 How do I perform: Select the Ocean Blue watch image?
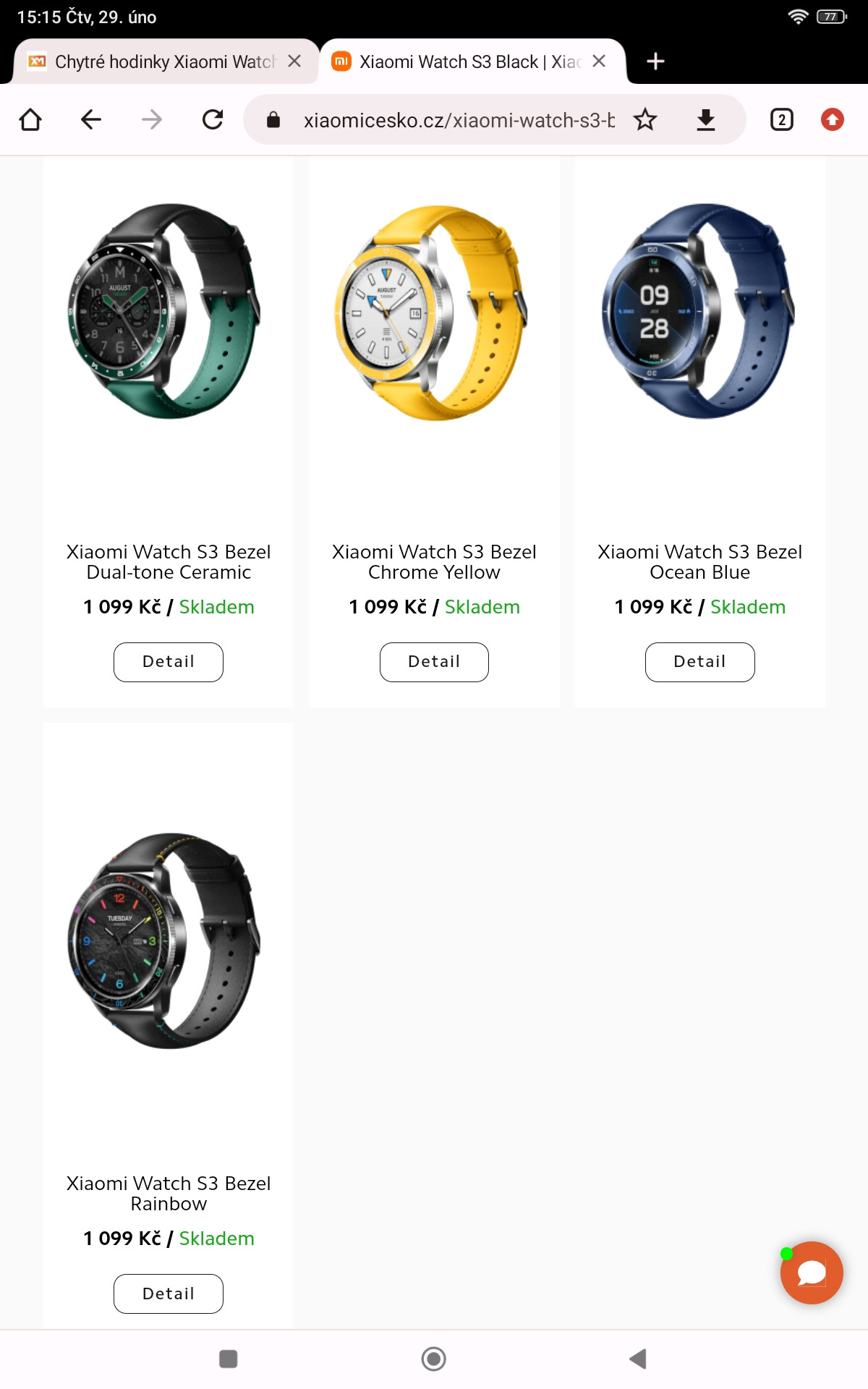coord(699,311)
